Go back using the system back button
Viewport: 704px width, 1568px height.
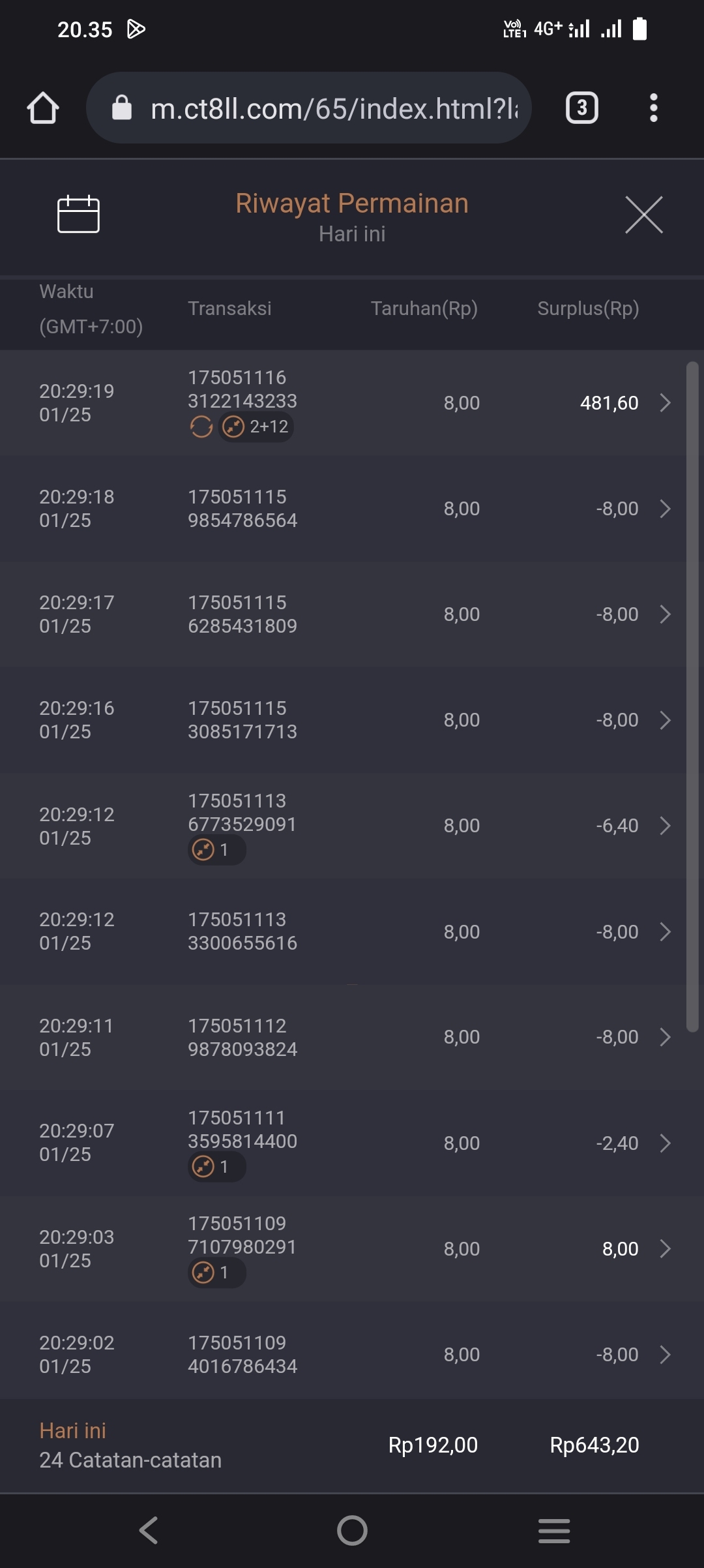click(149, 1530)
